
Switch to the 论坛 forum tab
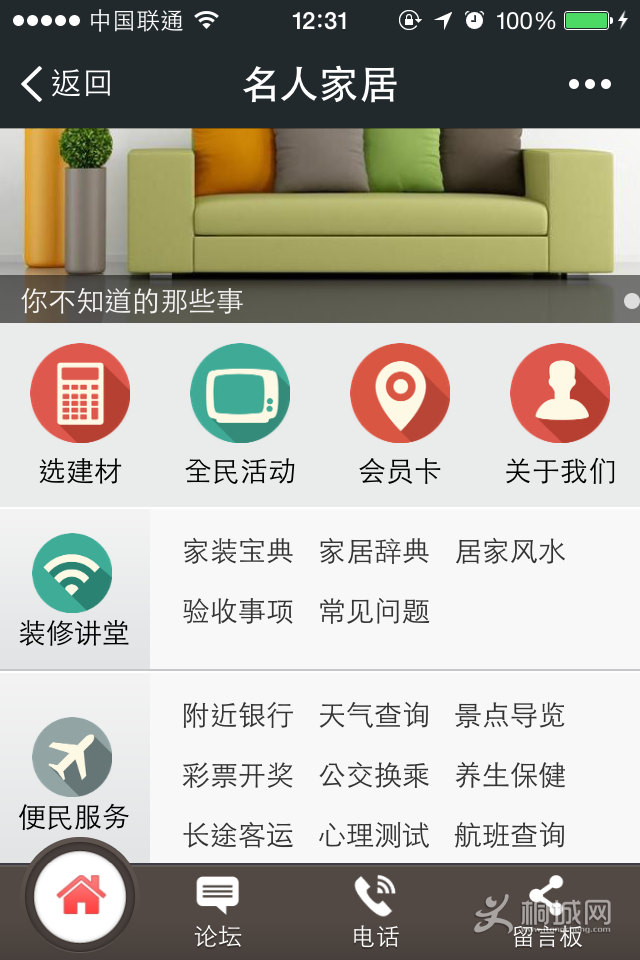click(218, 911)
